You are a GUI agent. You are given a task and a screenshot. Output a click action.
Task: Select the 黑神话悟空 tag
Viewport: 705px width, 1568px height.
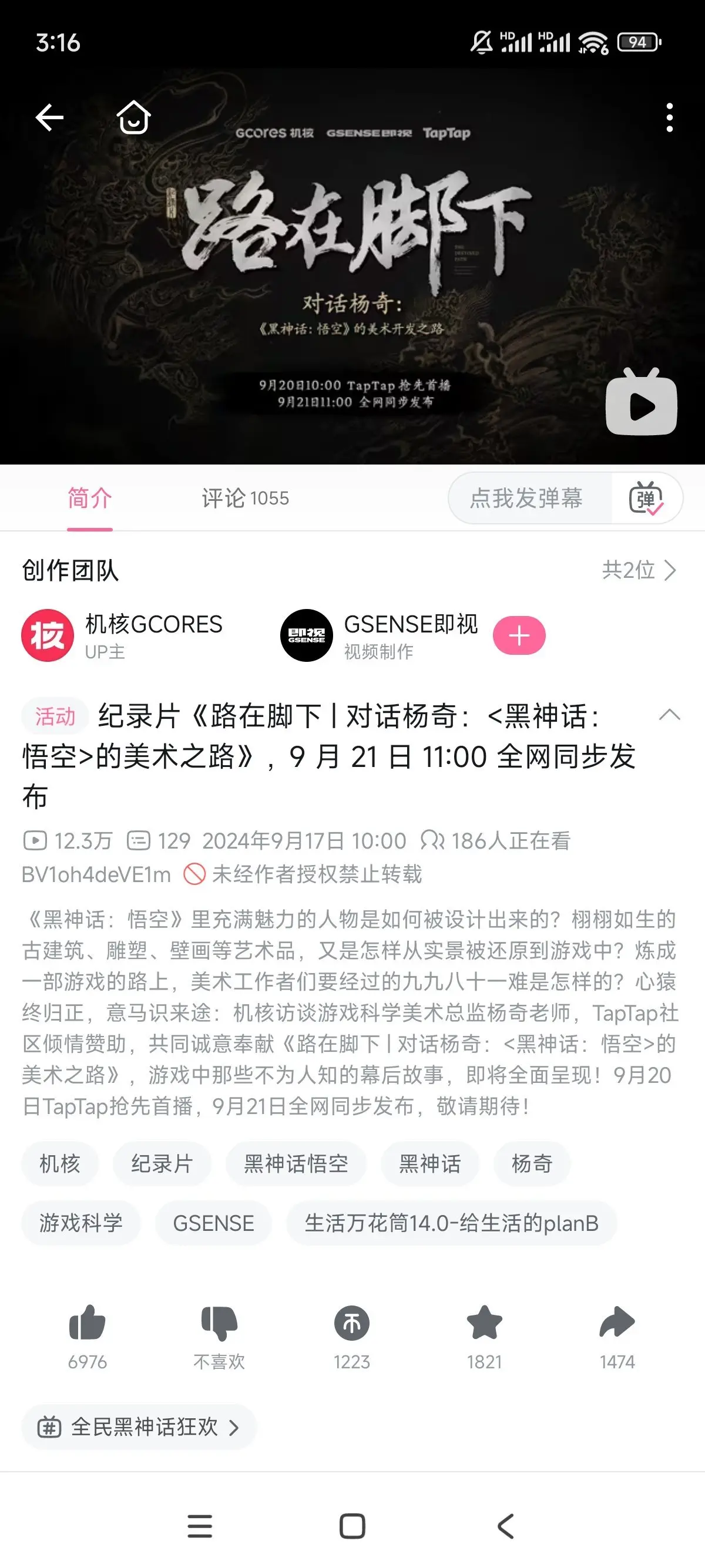coord(296,1164)
